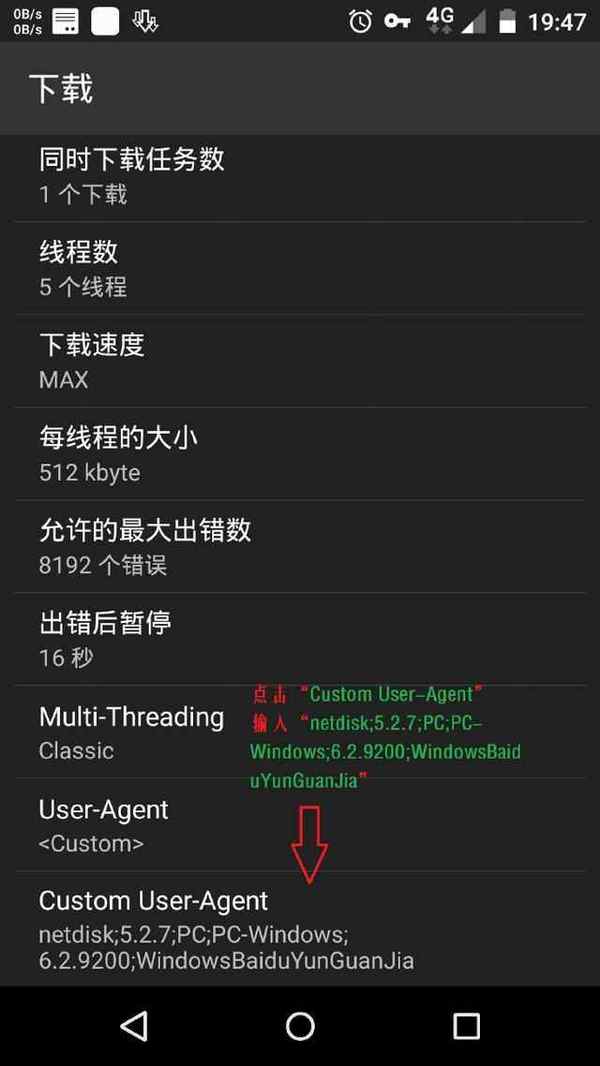Go back with system back button
Screen dimensions: 600x1066
133,1026
